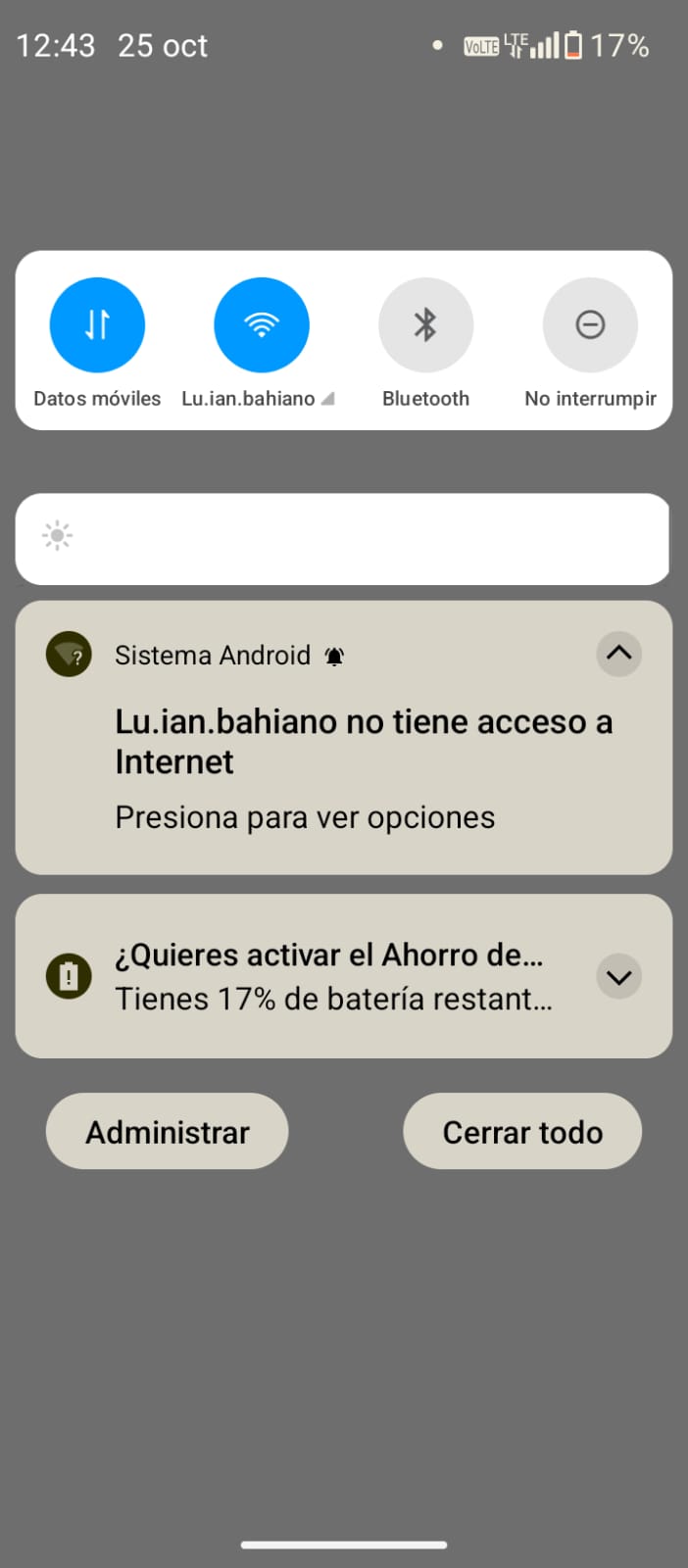Disable the Lu.ian.bahiano Wi-Fi toggle
The image size is (688, 1568).
point(262,325)
